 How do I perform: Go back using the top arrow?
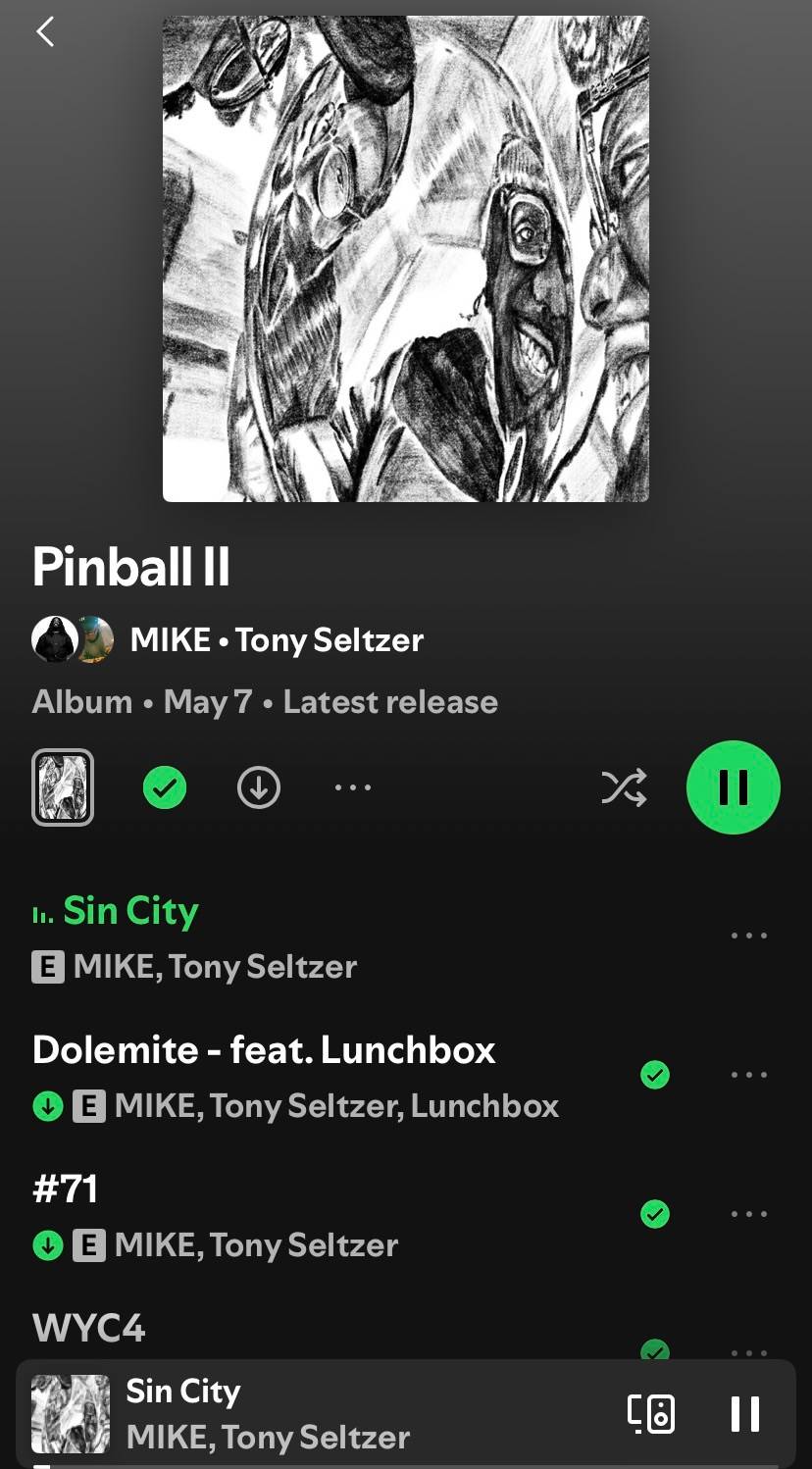point(45,32)
